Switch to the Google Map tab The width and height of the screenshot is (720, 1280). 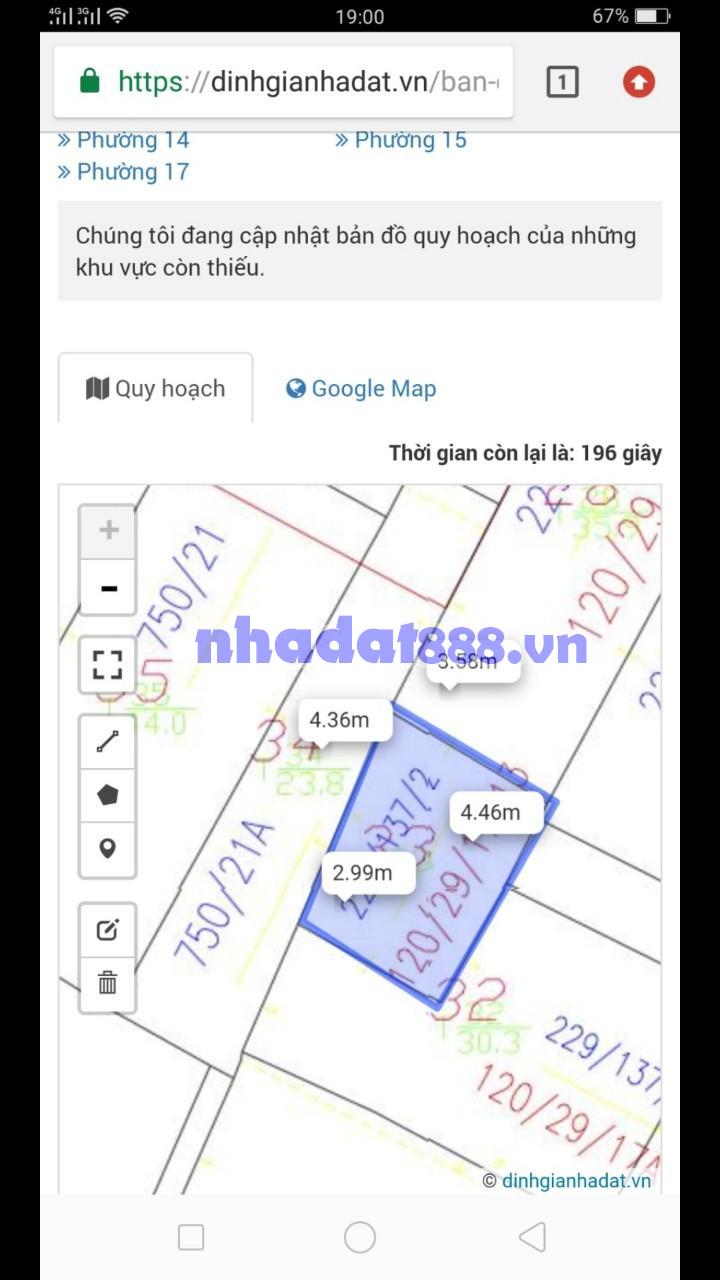pos(361,389)
